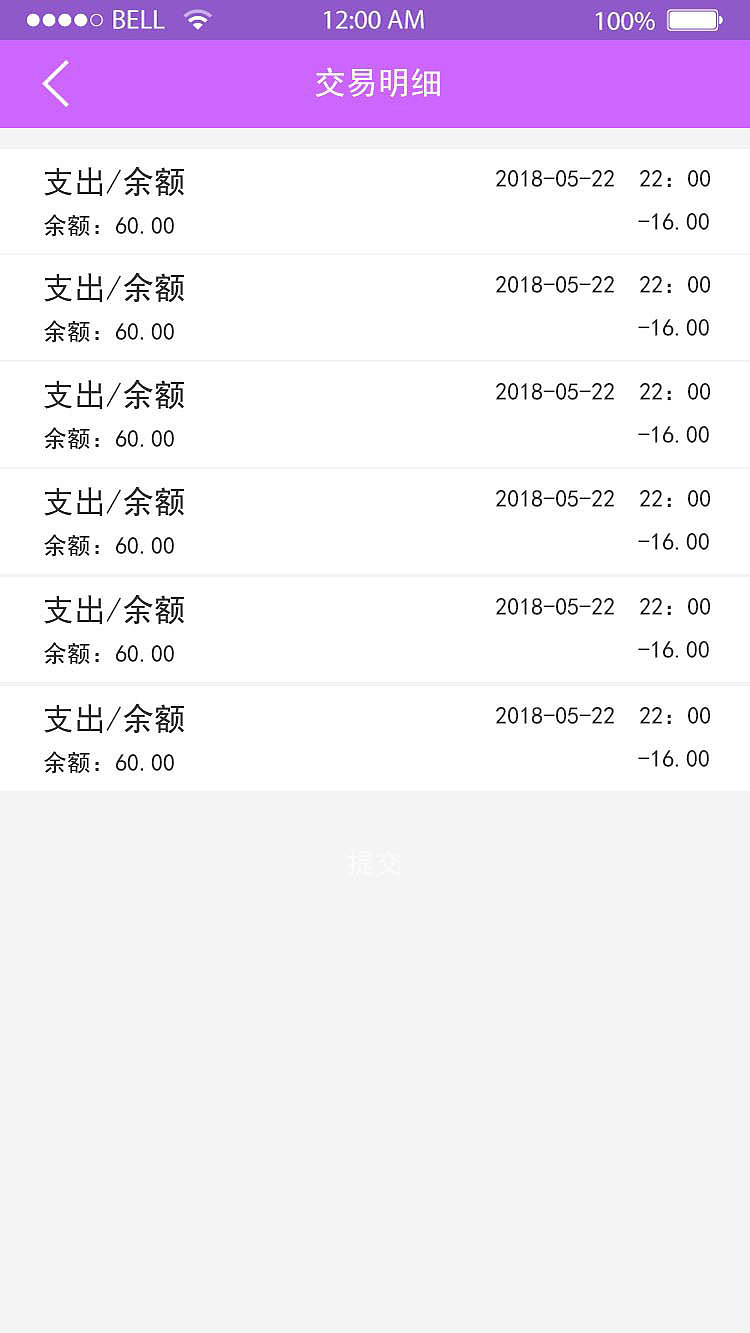Image resolution: width=750 pixels, height=1333 pixels.
Task: Tap the clock showing 12:00 AM
Action: (x=373, y=19)
